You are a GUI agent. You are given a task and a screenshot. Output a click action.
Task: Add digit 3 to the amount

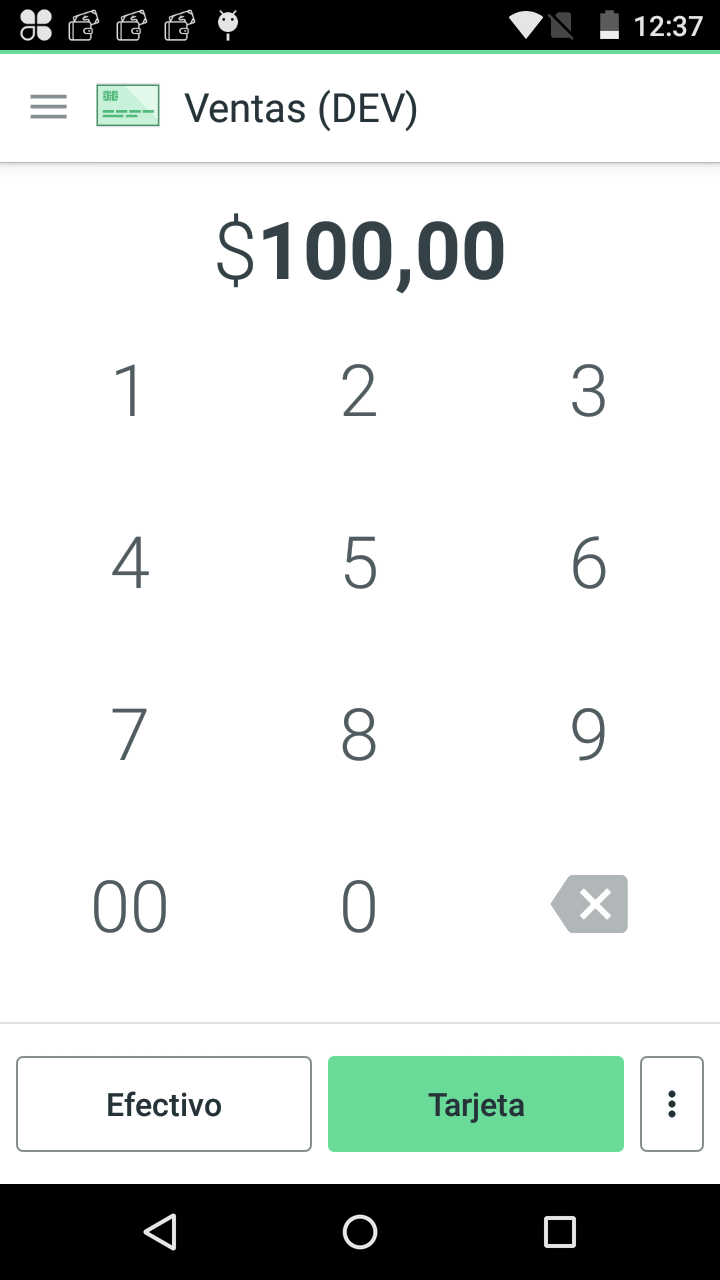click(588, 390)
